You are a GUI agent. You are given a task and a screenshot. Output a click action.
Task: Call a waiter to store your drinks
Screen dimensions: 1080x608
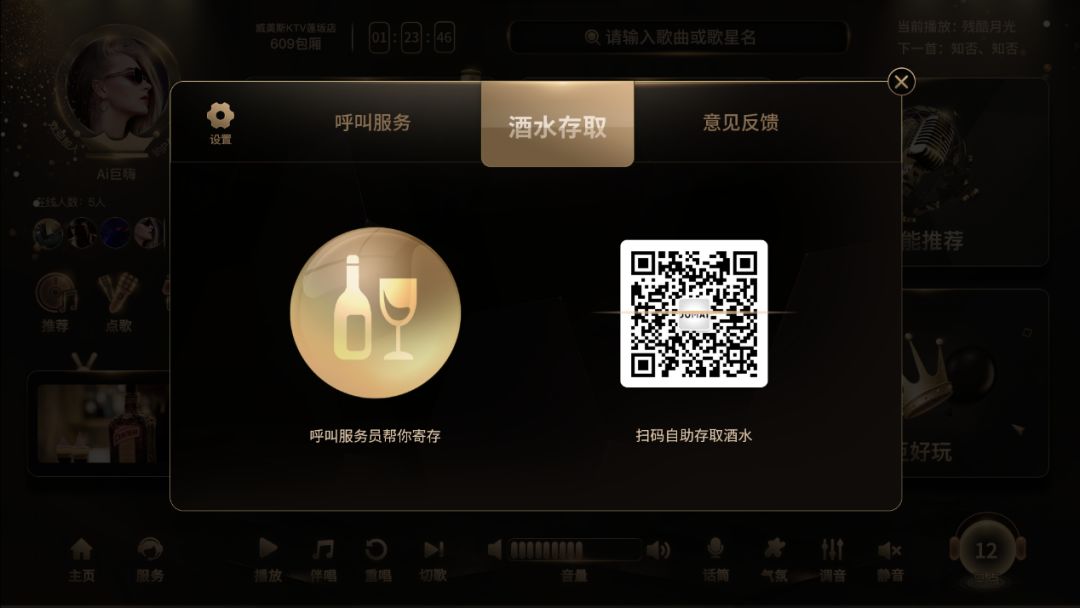375,313
